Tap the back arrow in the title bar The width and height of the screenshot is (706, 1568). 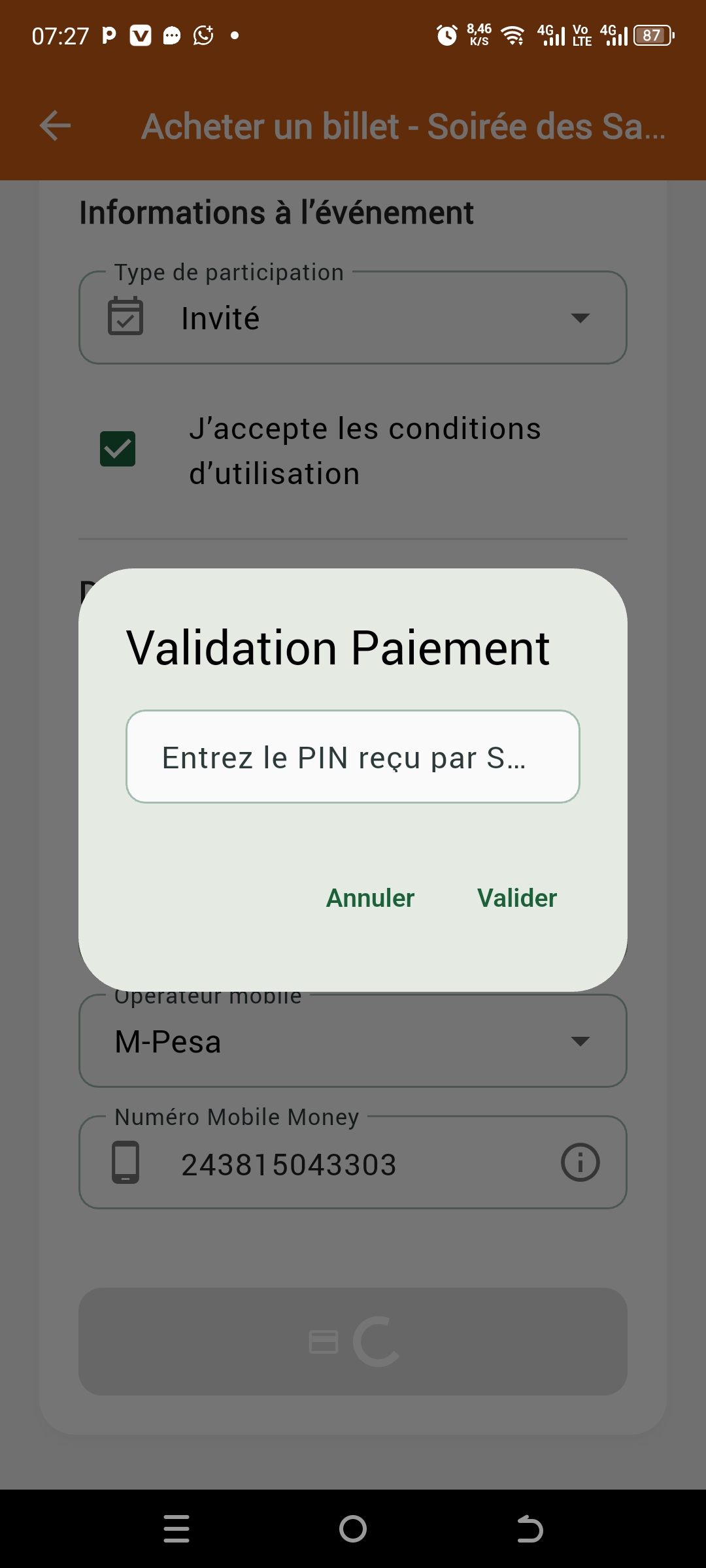[55, 127]
